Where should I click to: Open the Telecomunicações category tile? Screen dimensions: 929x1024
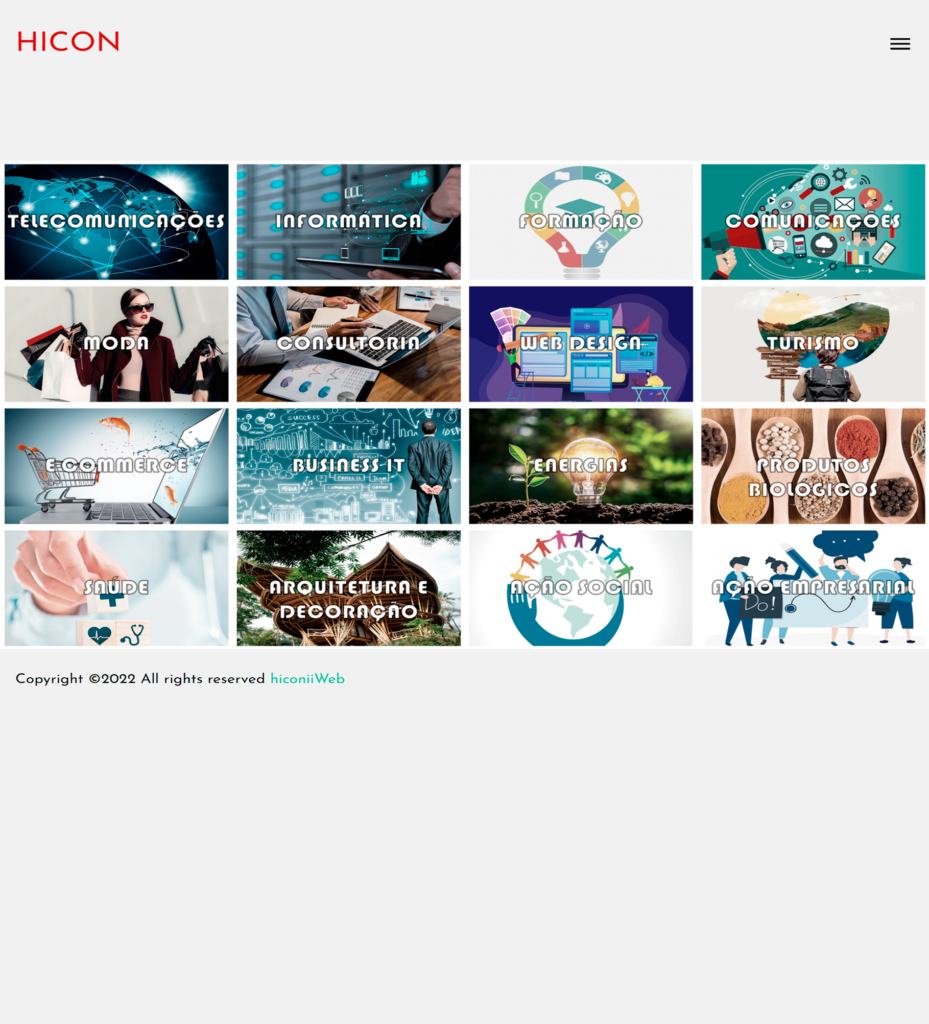[116, 221]
